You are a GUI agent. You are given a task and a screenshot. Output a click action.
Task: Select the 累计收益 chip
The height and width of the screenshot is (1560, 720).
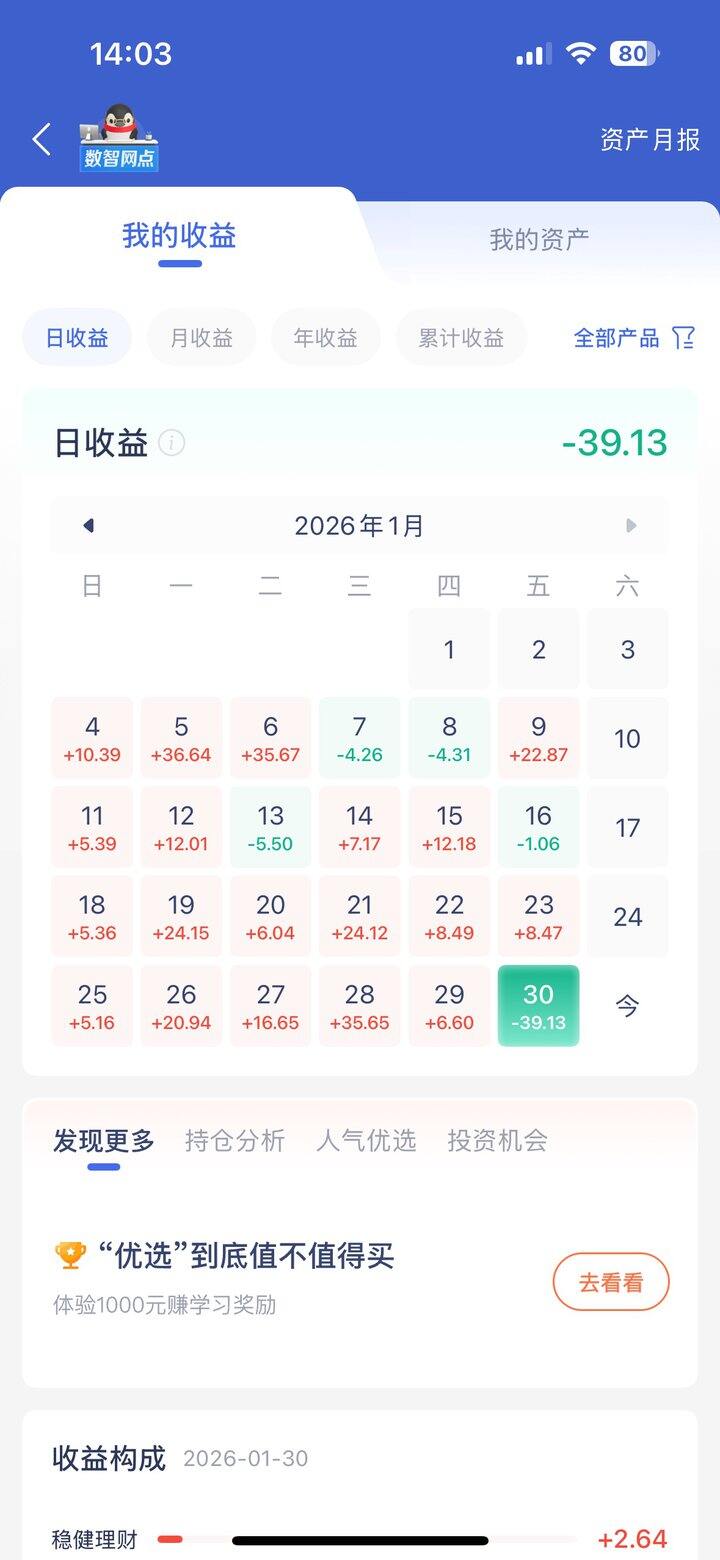tap(460, 338)
